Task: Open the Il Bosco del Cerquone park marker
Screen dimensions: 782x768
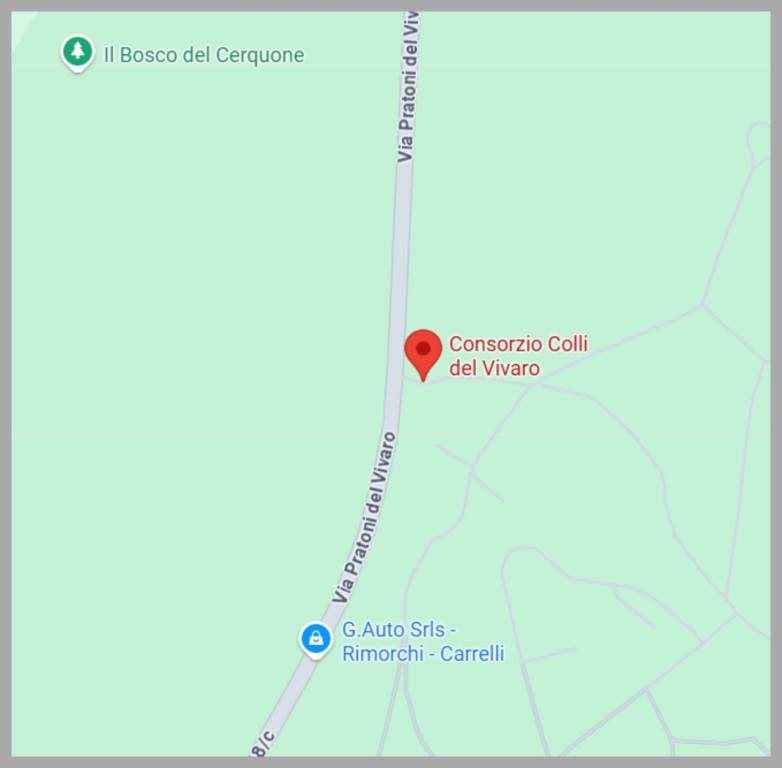Action: click(x=77, y=52)
